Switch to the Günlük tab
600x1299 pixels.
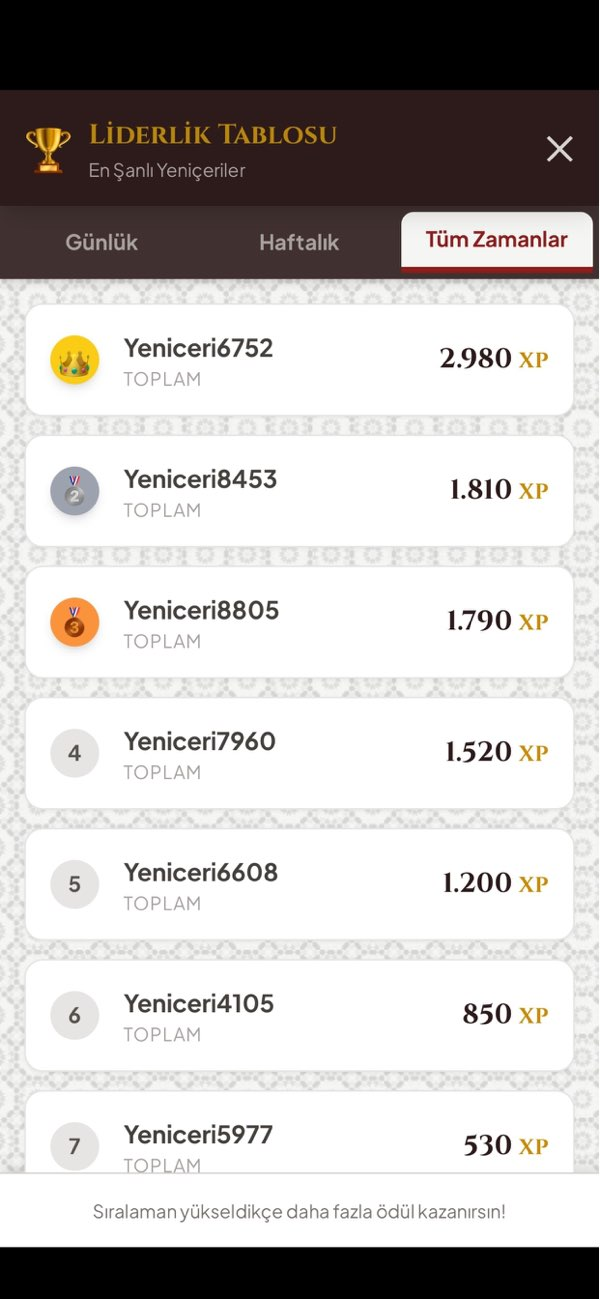pyautogui.click(x=102, y=242)
